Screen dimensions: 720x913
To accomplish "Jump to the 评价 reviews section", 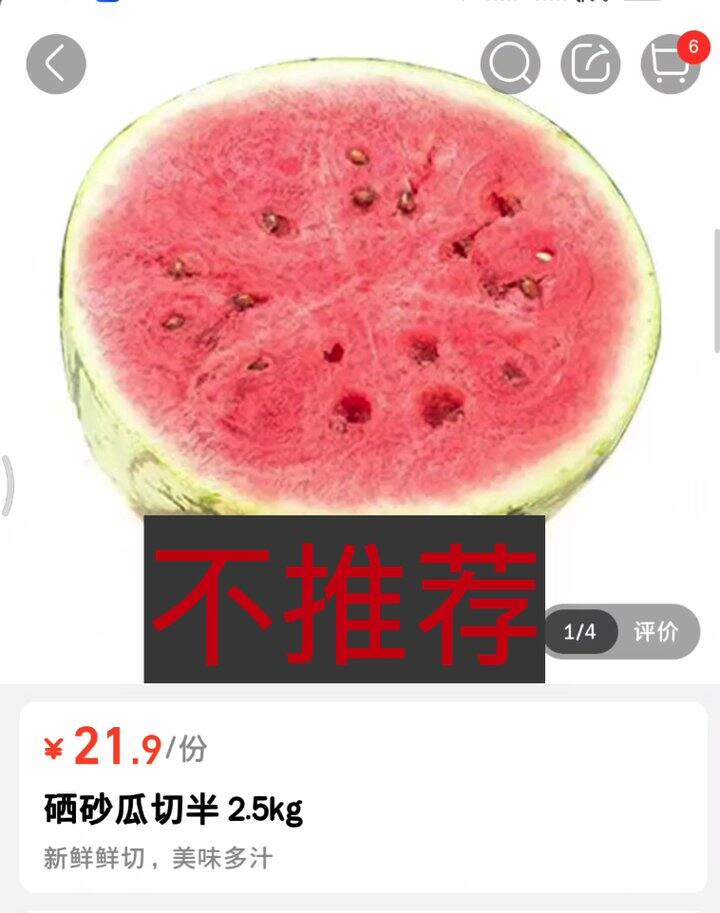I will click(x=656, y=631).
